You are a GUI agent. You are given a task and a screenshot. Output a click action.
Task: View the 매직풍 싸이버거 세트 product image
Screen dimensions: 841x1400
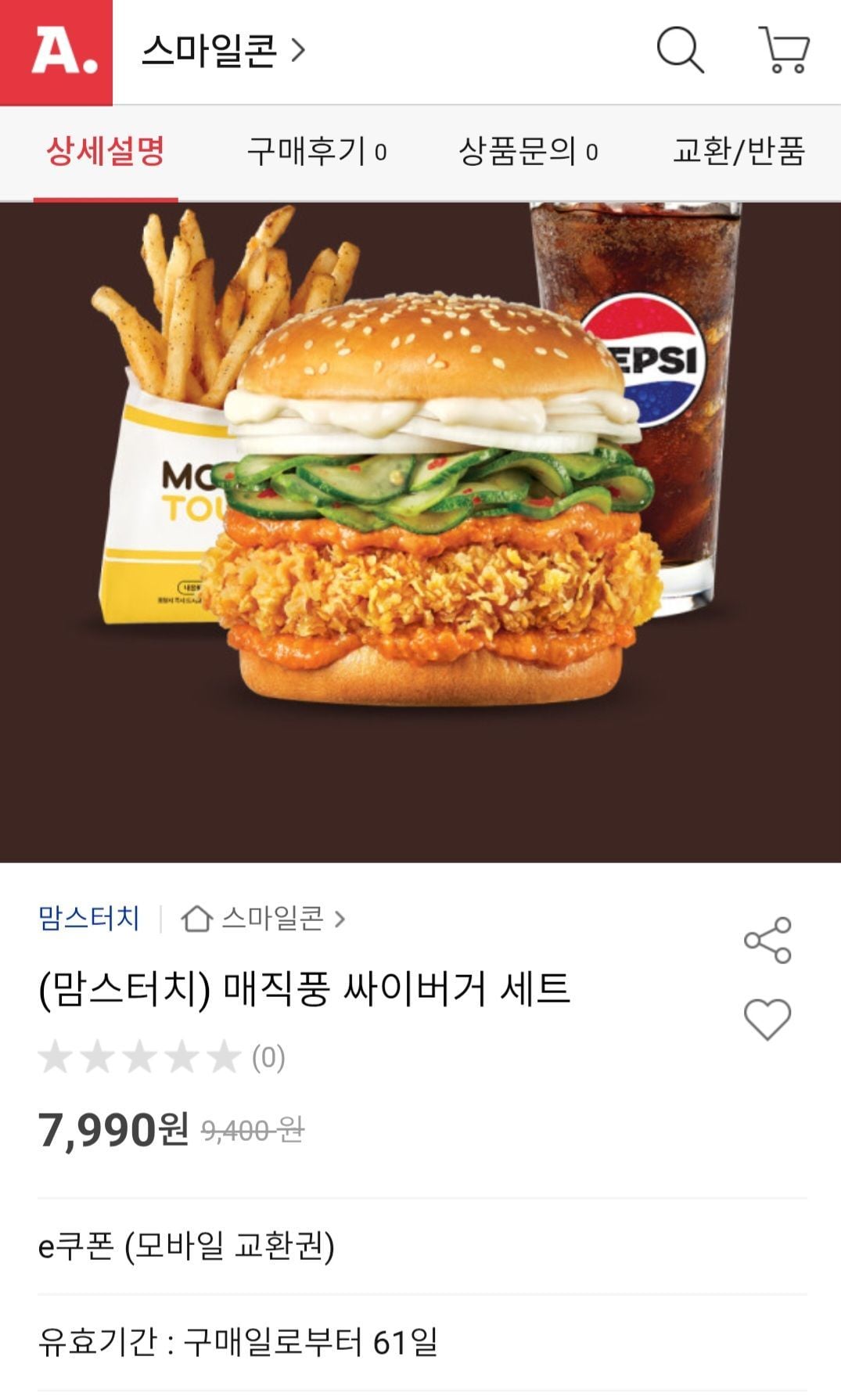(x=420, y=532)
